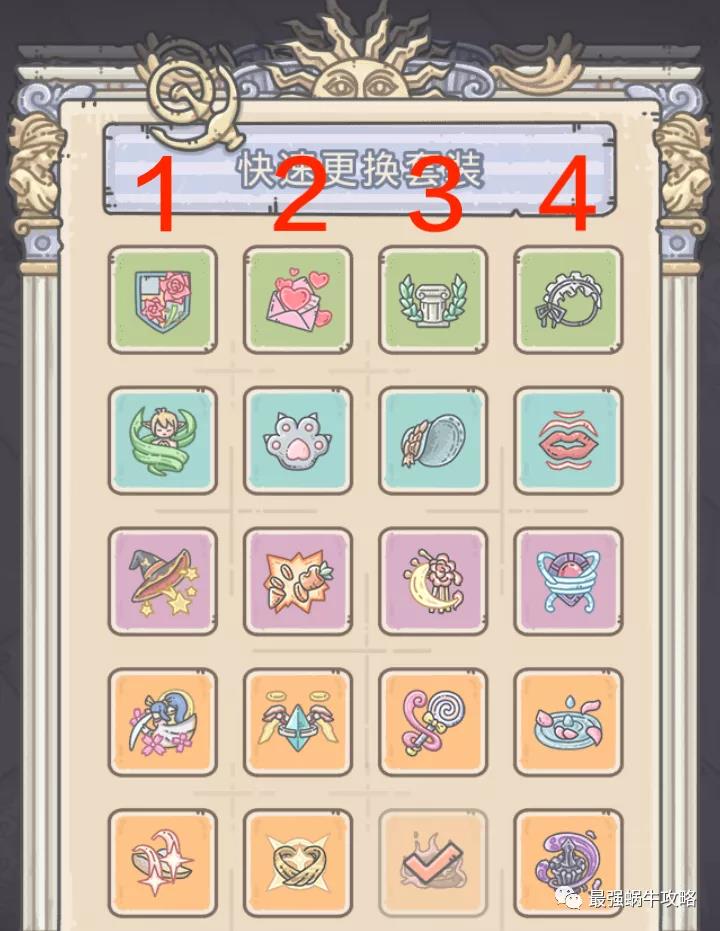
Task: Pick the petal water dish set
Action: (x=567, y=722)
